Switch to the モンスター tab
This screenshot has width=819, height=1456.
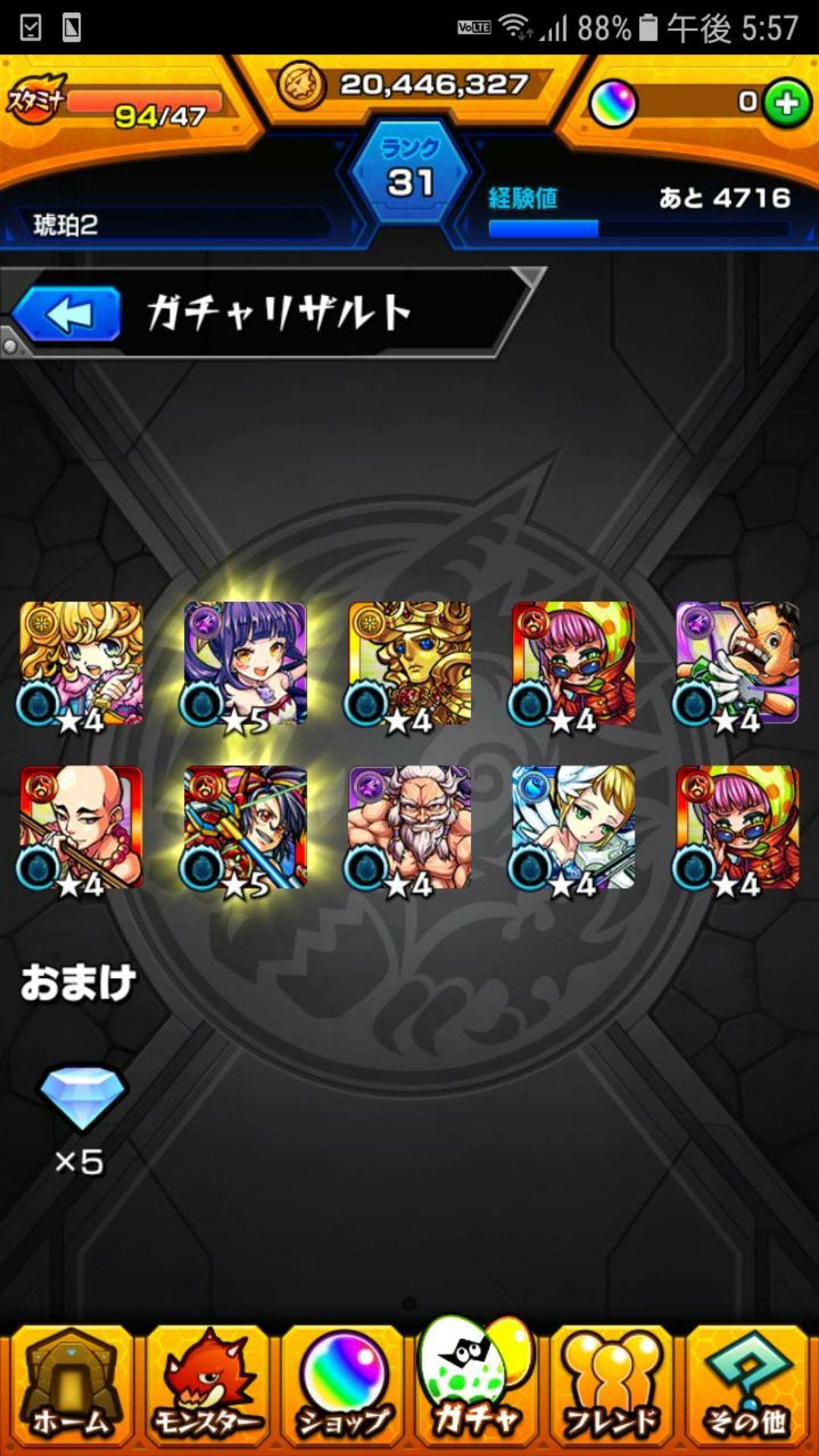206,1389
